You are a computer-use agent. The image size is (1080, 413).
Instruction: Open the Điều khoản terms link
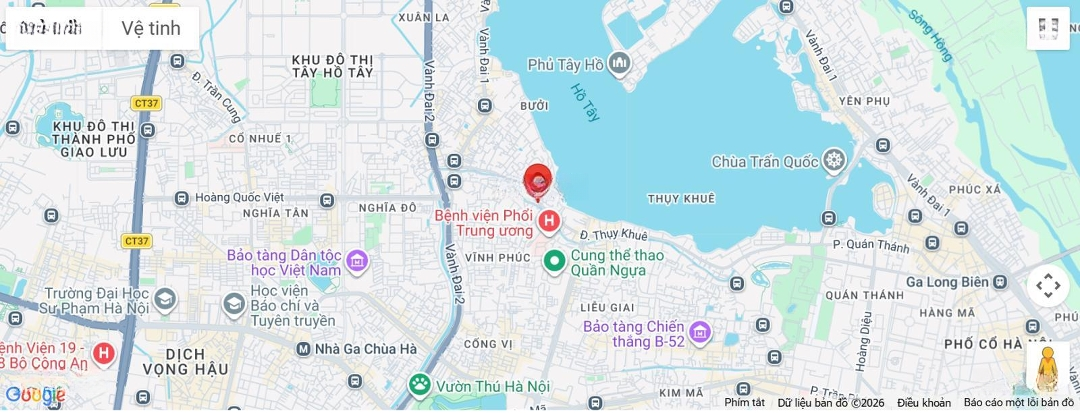pyautogui.click(x=923, y=403)
